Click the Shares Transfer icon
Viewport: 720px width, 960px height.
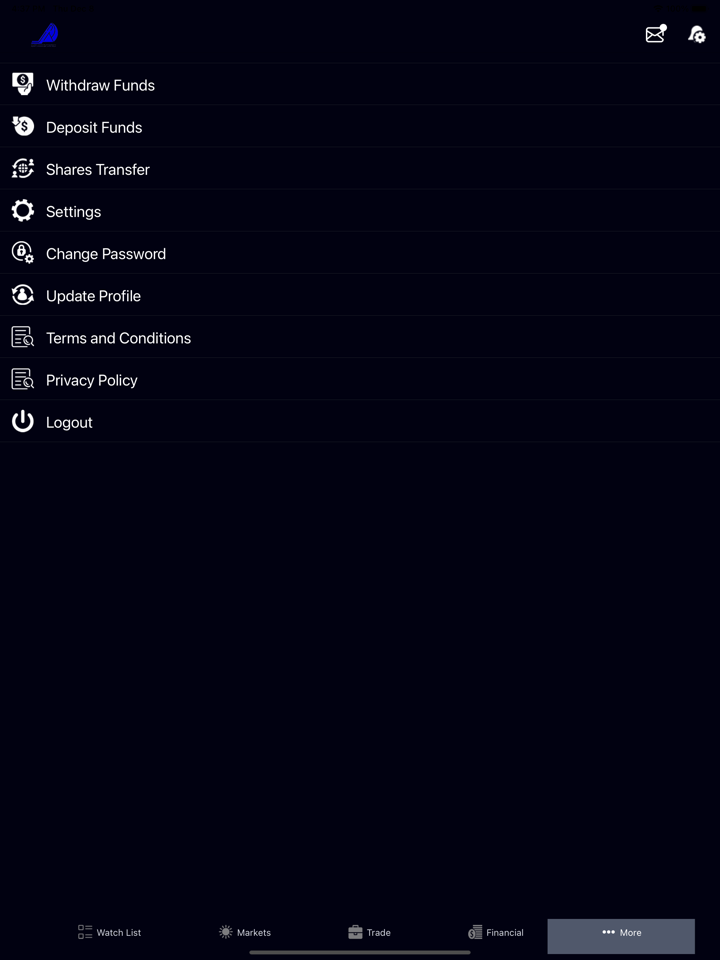22,168
